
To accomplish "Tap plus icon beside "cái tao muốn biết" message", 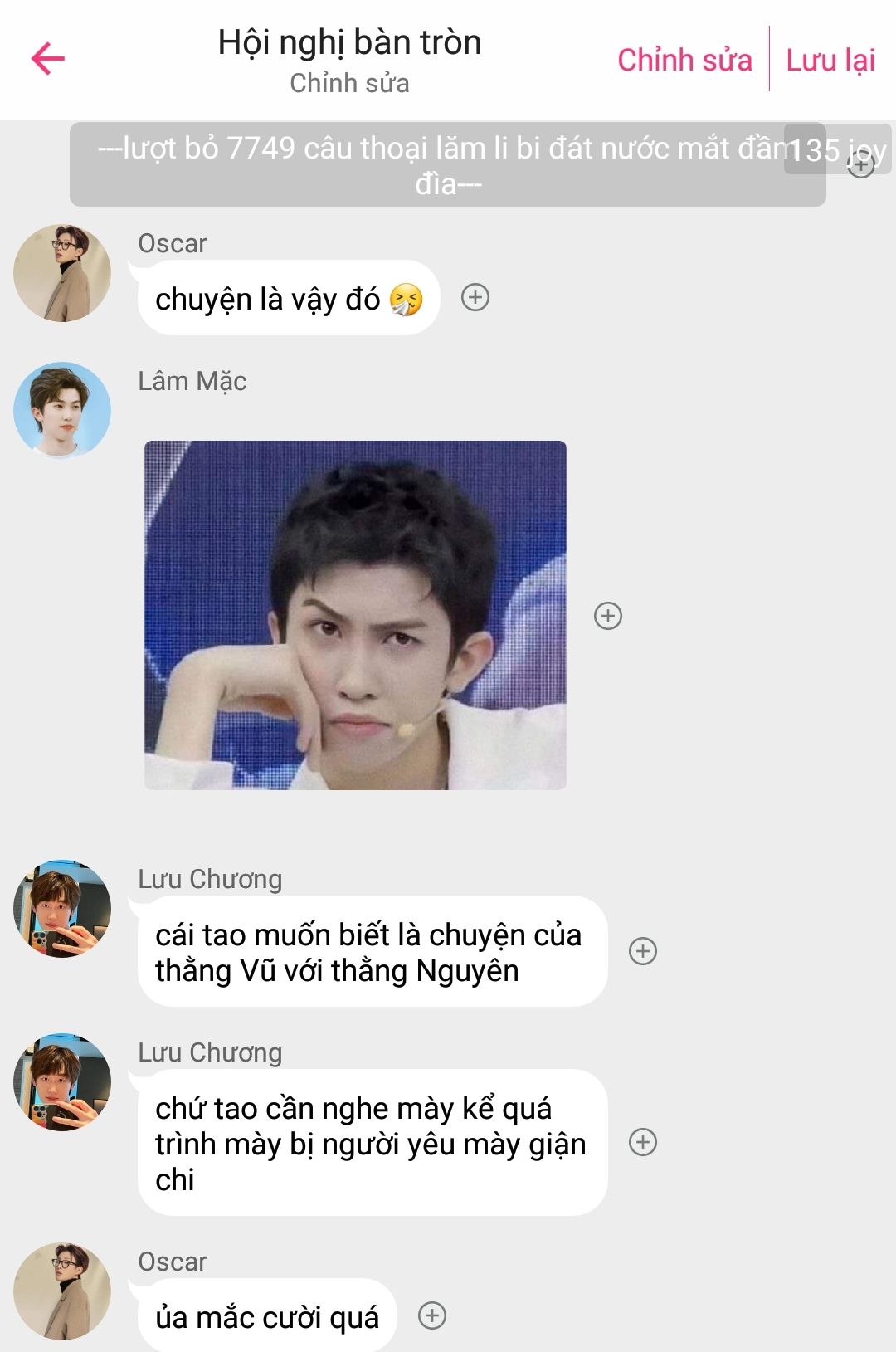I will [x=643, y=951].
